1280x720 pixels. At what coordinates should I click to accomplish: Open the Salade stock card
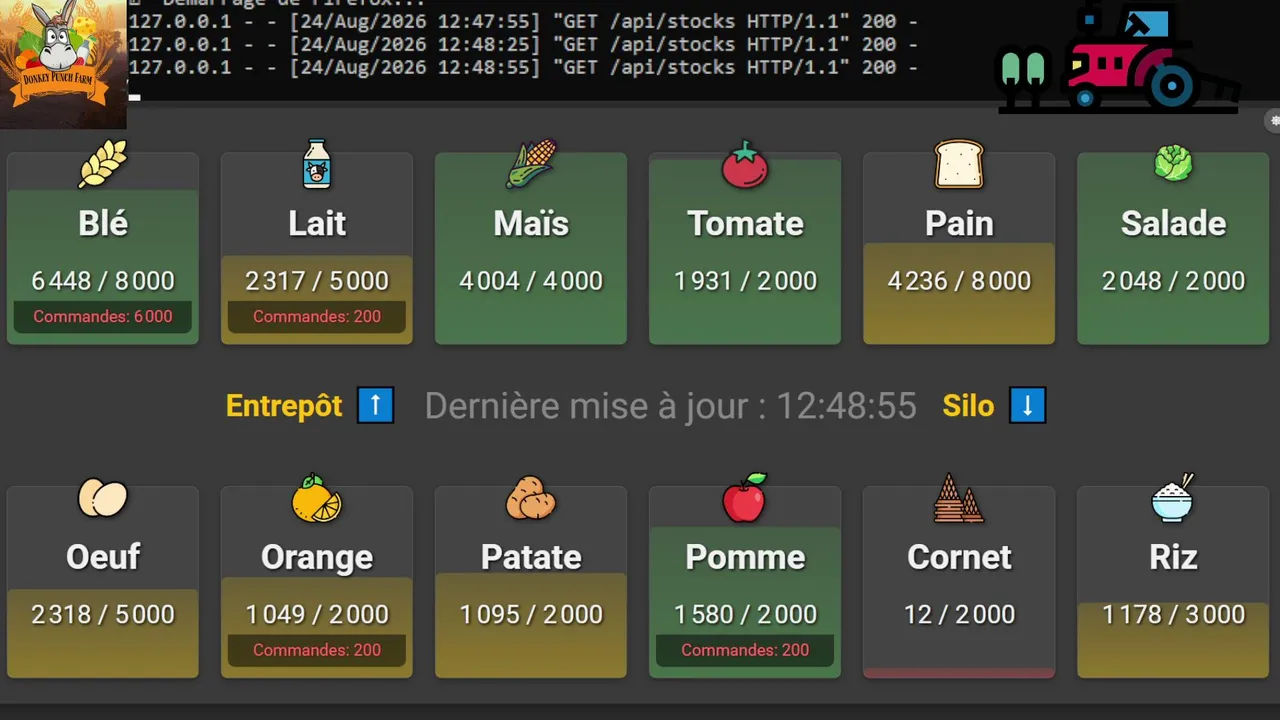click(x=1173, y=248)
